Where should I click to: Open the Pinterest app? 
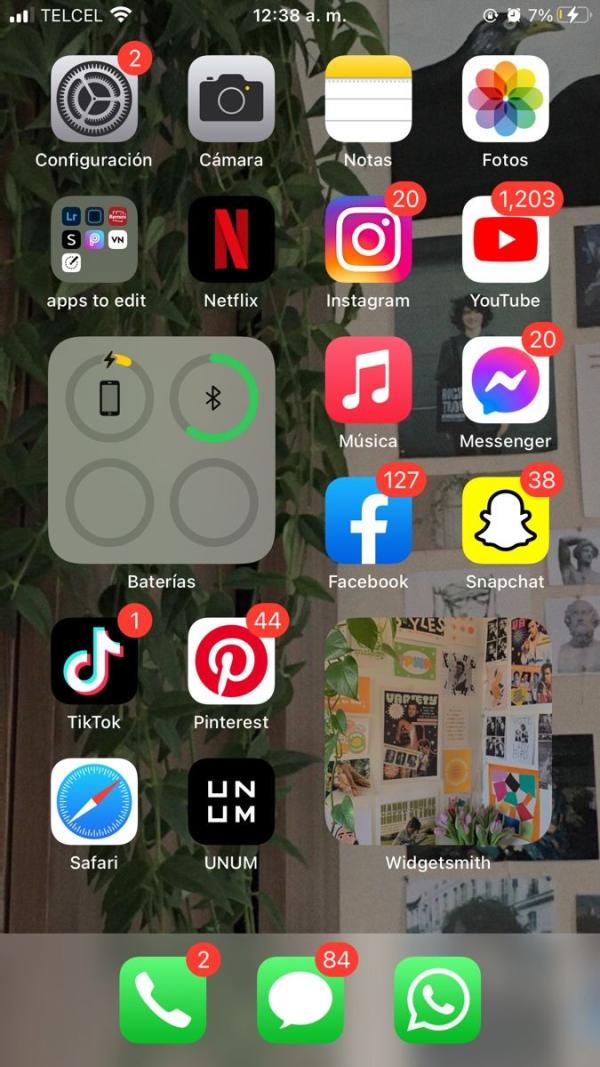click(231, 661)
